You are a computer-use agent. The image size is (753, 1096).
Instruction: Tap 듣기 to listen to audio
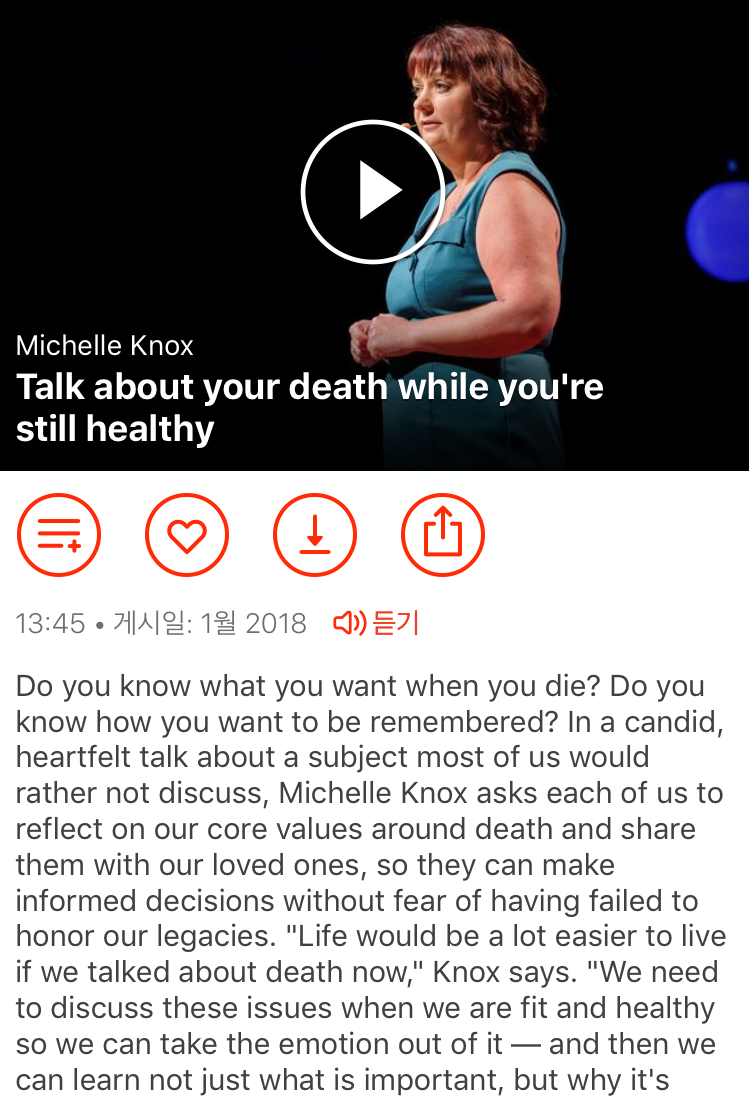[377, 624]
